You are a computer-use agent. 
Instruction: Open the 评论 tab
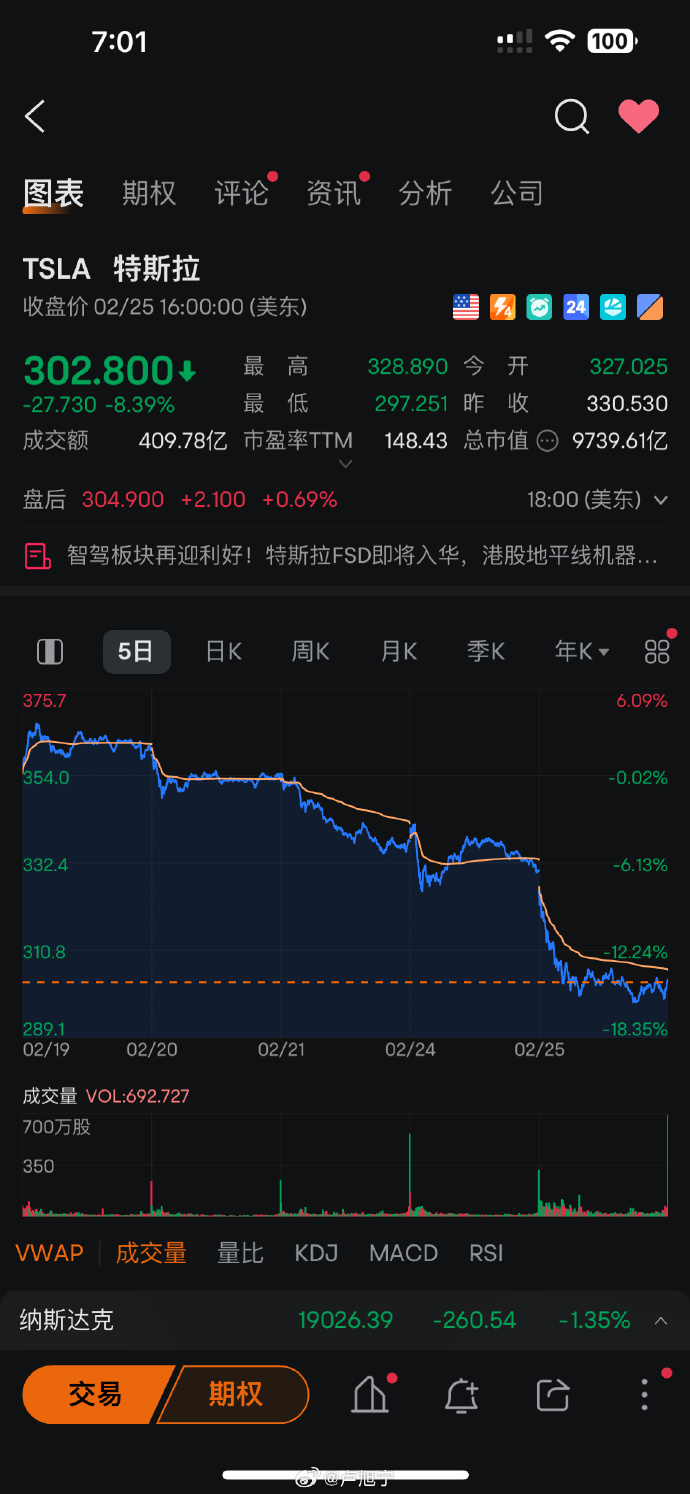241,193
